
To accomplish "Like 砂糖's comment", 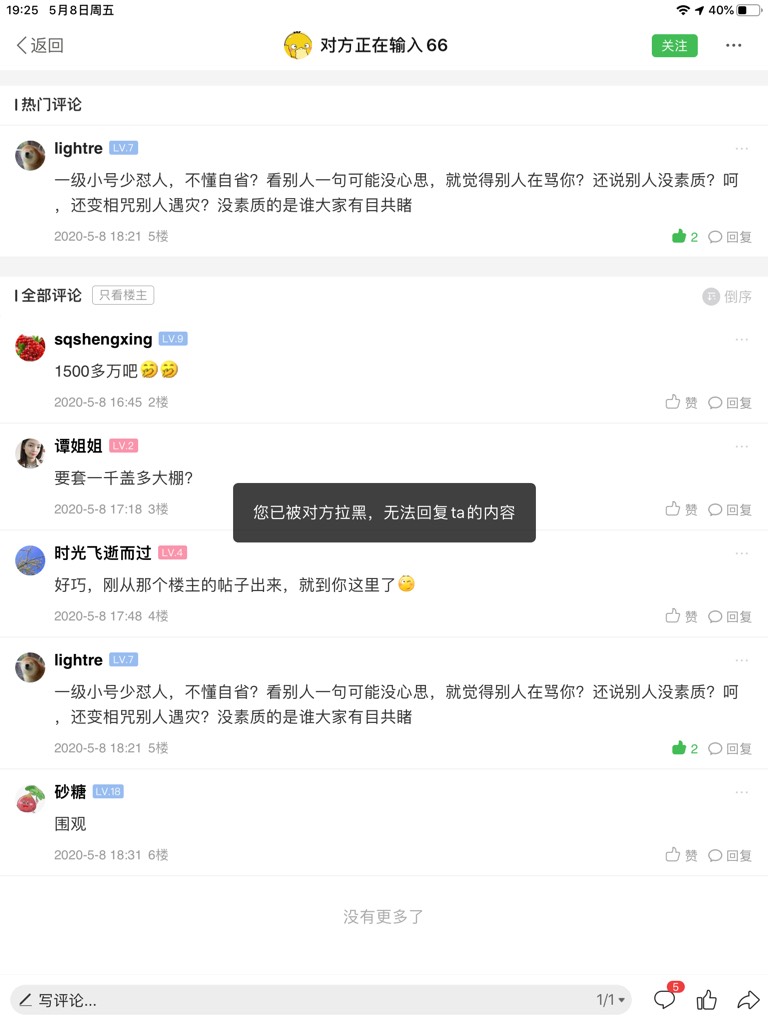I will [682, 855].
